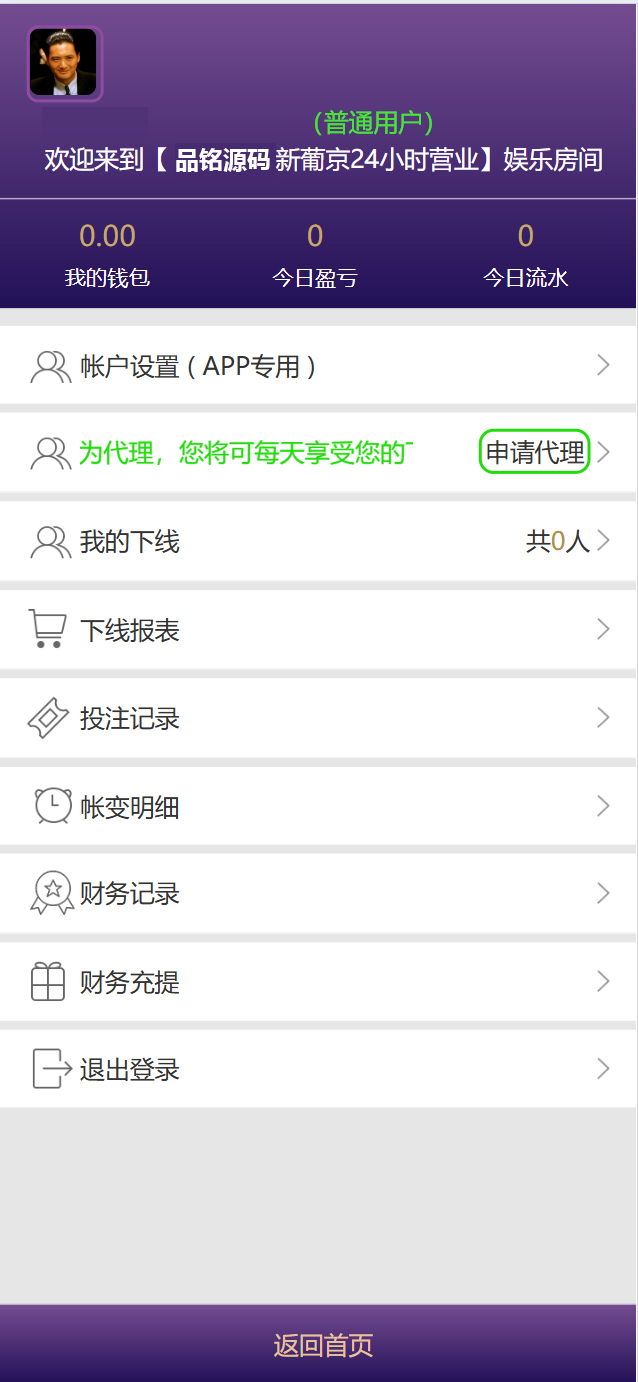Screen dimensions: 638x1382
Task: Select 退出登录 to log out
Action: point(318,1070)
